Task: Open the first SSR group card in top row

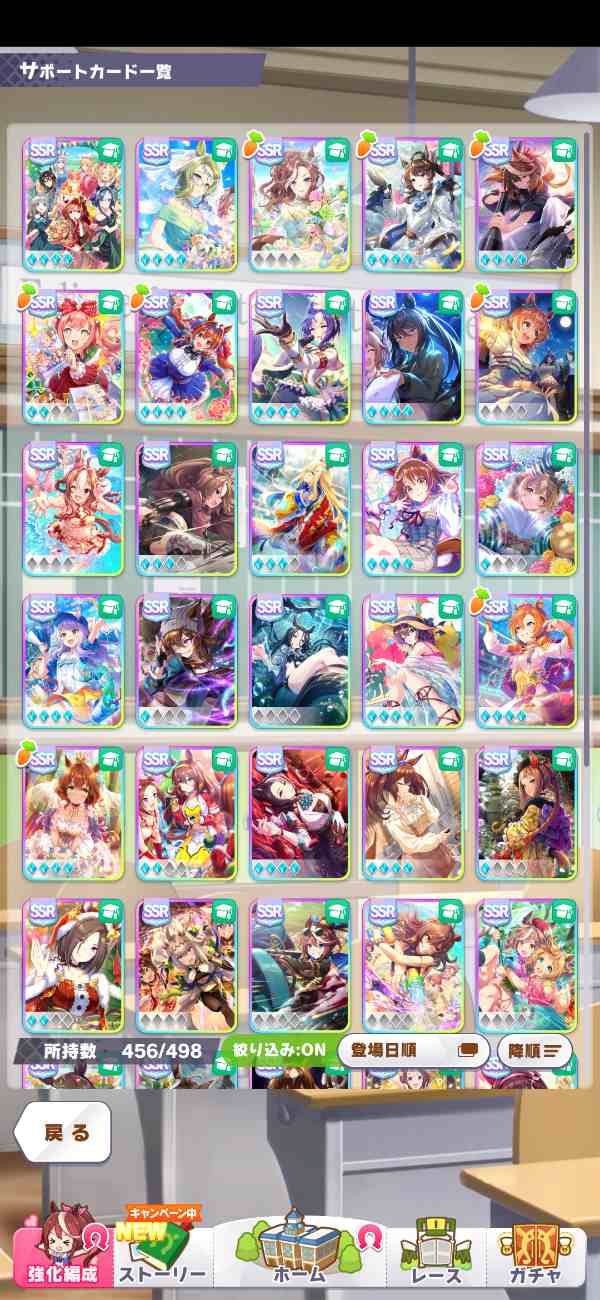Action: pos(73,205)
